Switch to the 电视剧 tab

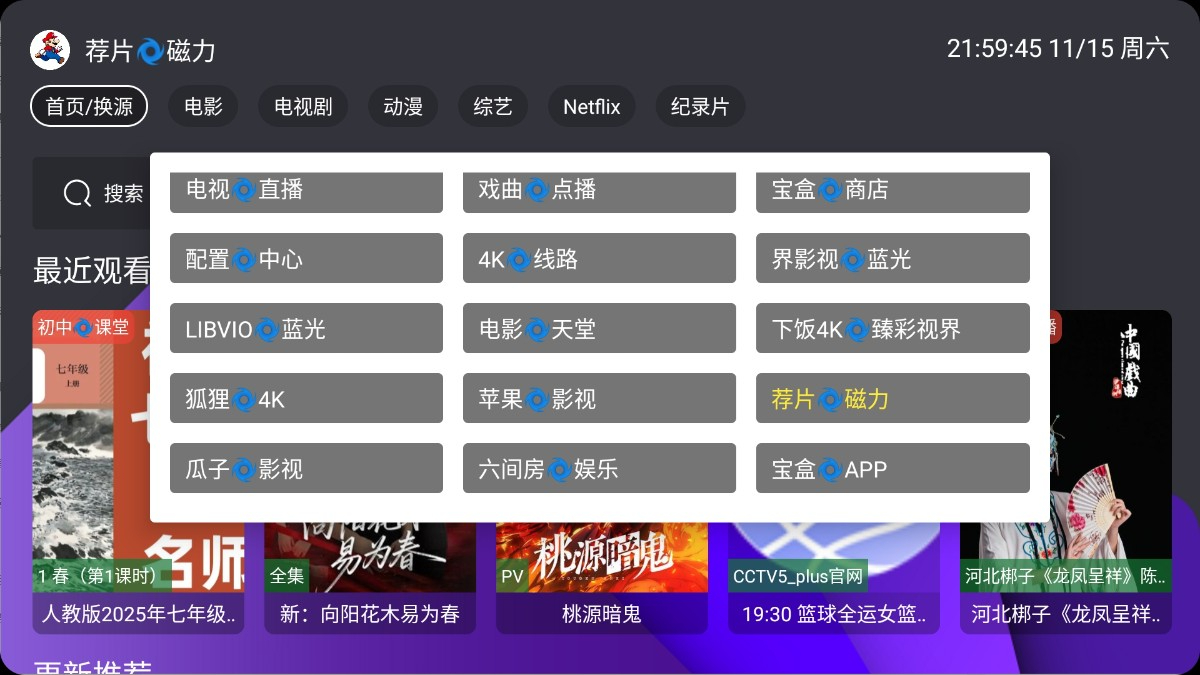[303, 107]
